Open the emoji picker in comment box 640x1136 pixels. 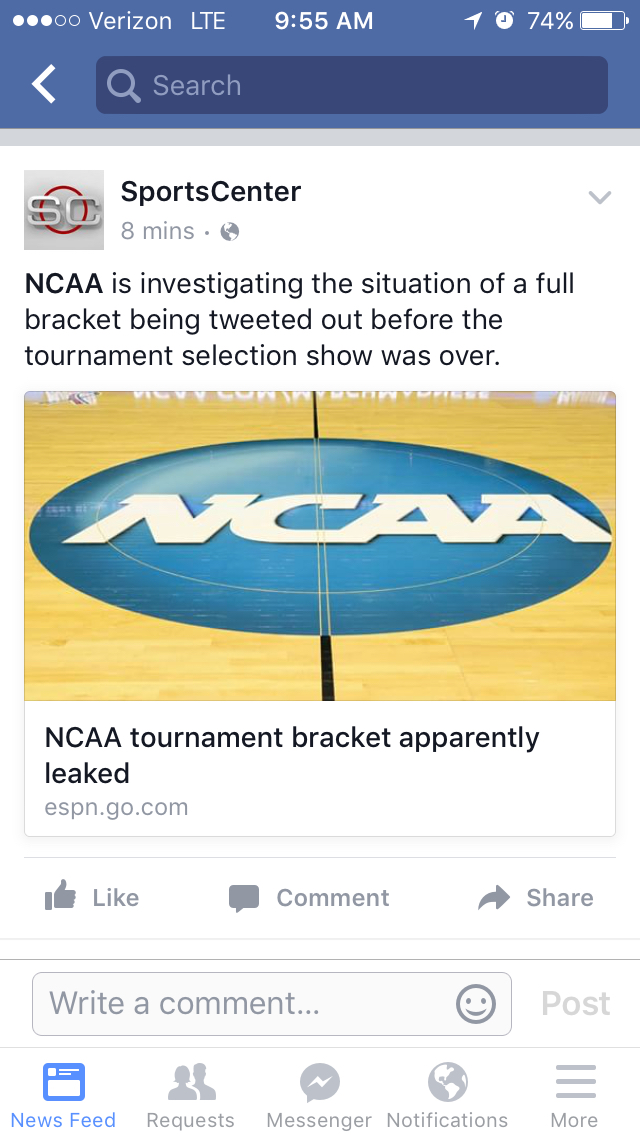pos(476,1003)
